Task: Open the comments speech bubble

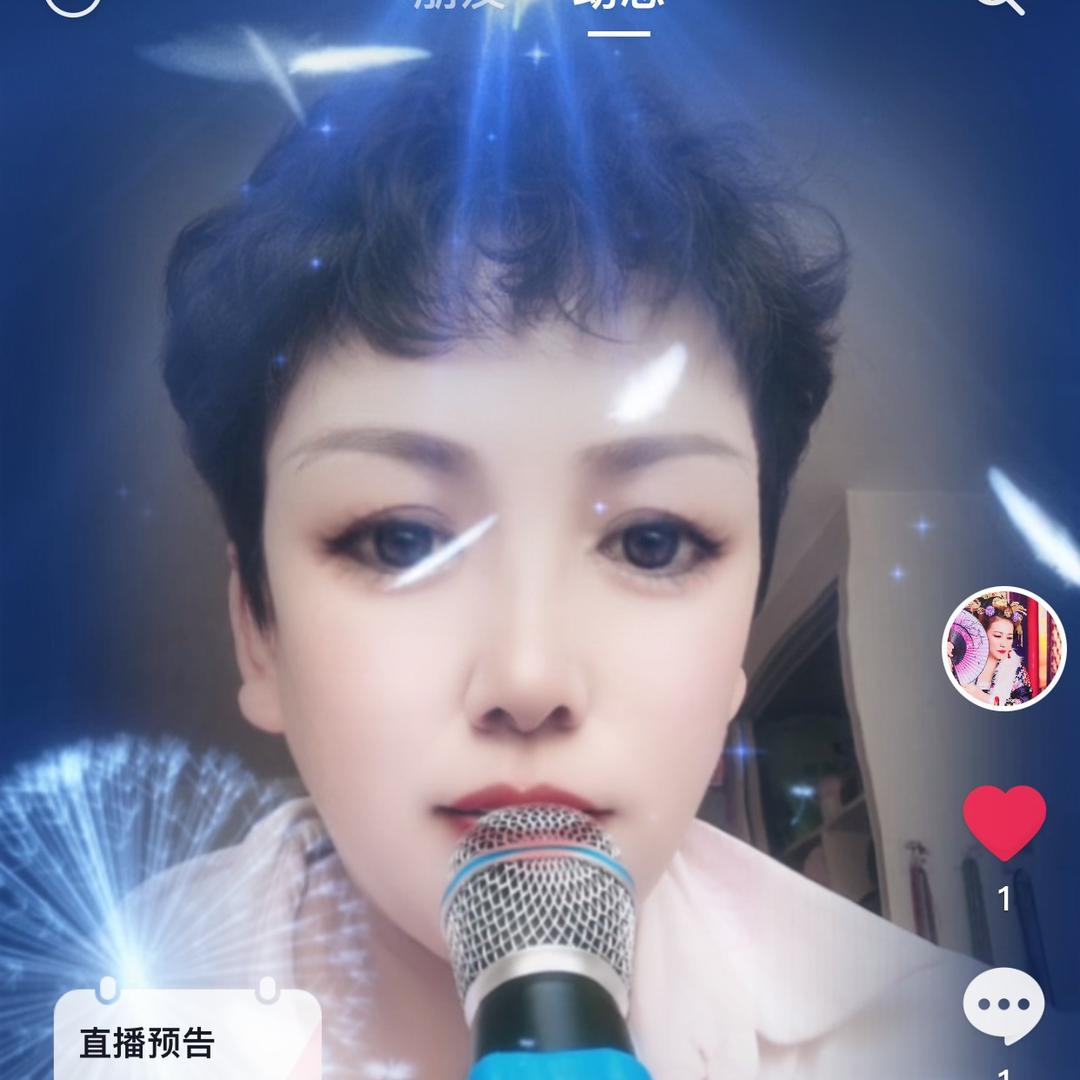Action: [x=1004, y=1005]
